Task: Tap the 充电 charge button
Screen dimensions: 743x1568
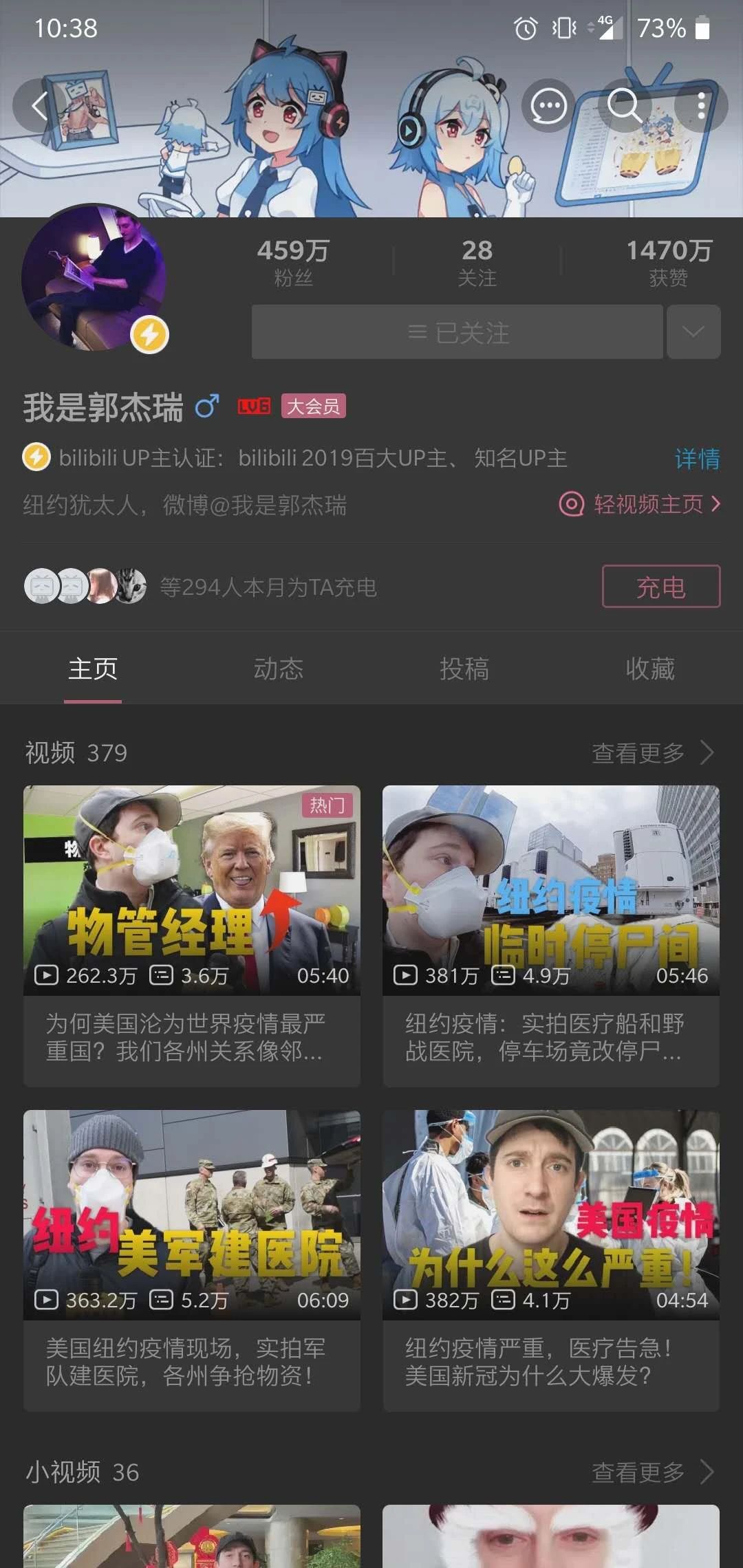Action: pos(660,587)
